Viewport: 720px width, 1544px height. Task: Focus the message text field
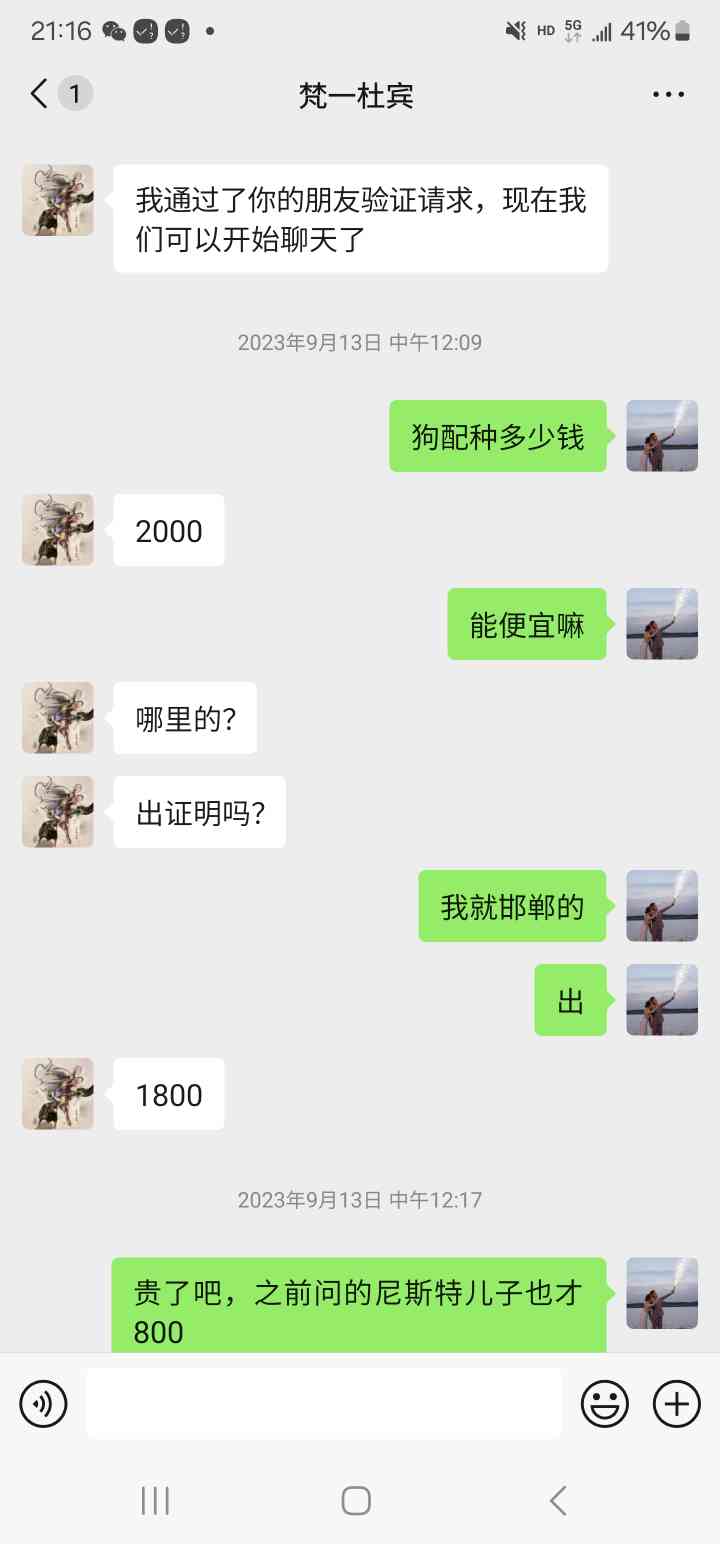[x=323, y=1404]
